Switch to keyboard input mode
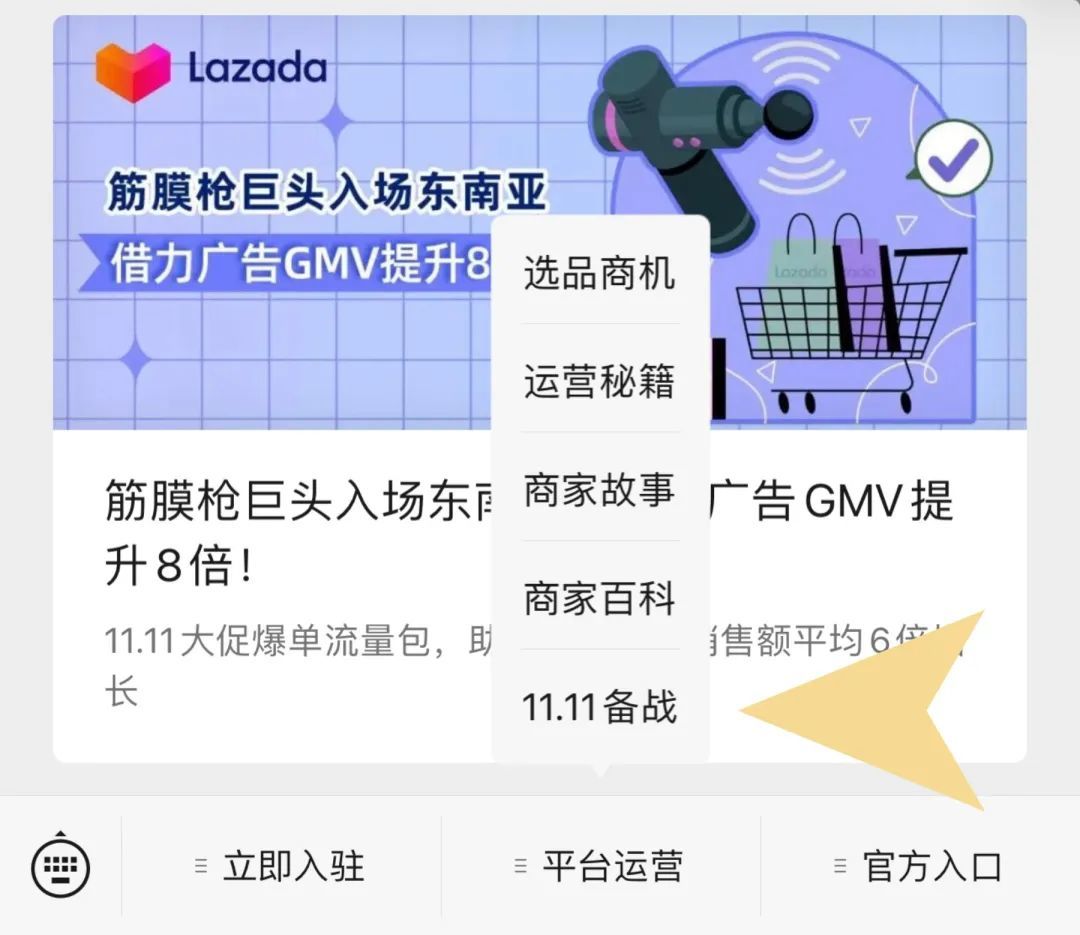The height and width of the screenshot is (935, 1080). 61,865
